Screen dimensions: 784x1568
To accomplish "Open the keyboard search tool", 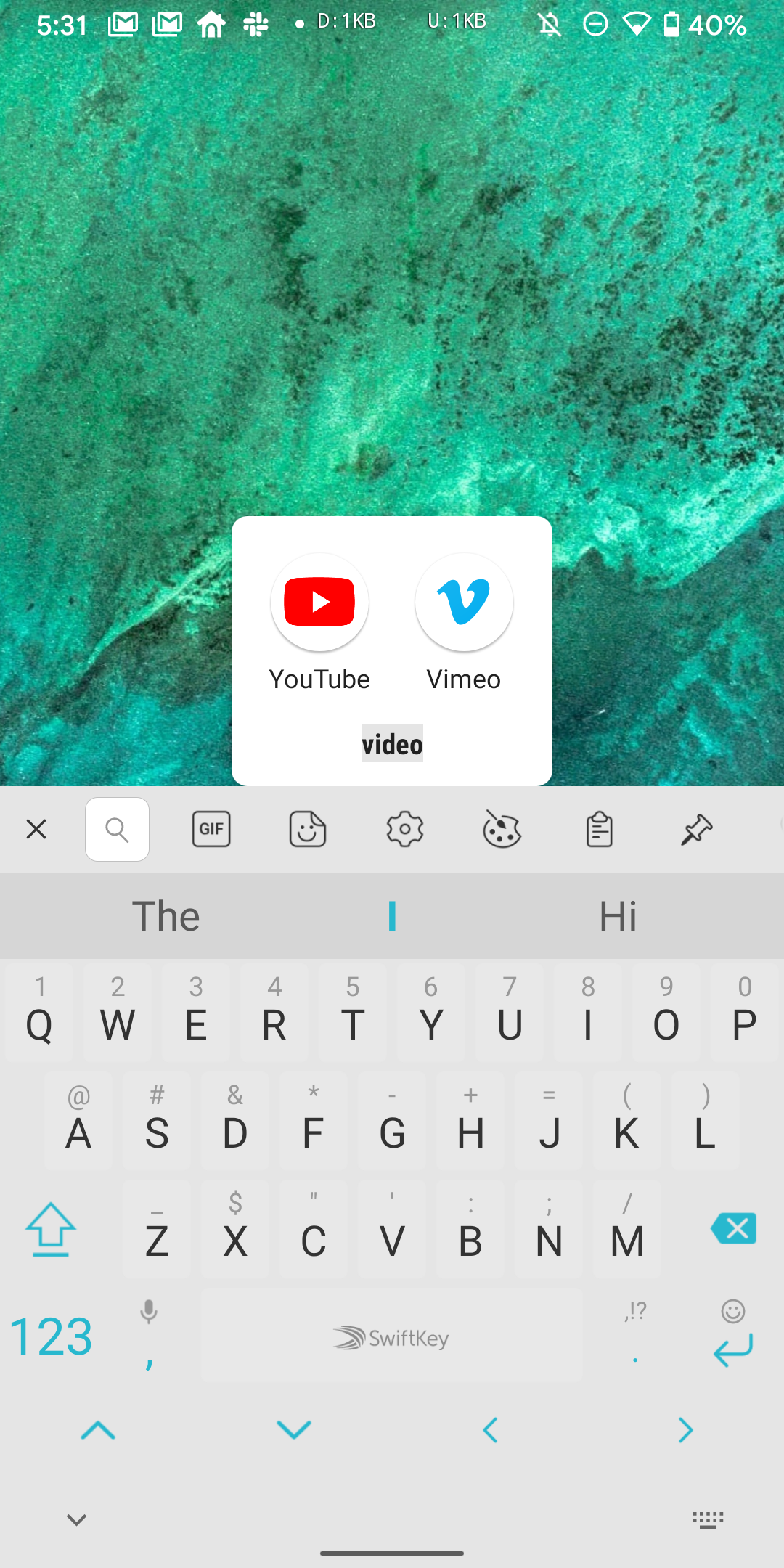I will [118, 829].
